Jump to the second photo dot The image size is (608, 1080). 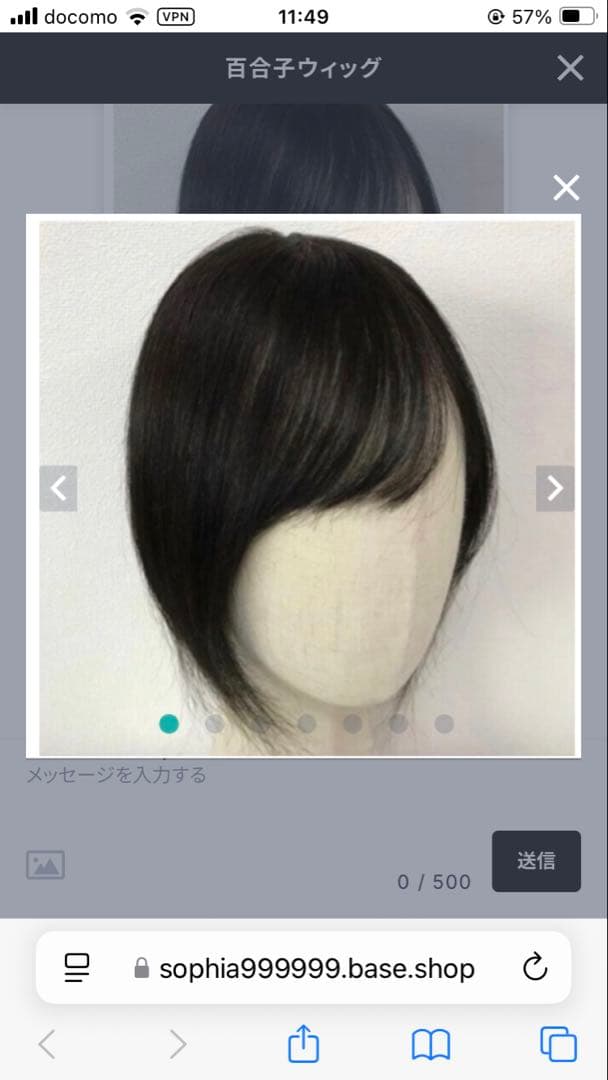point(214,723)
